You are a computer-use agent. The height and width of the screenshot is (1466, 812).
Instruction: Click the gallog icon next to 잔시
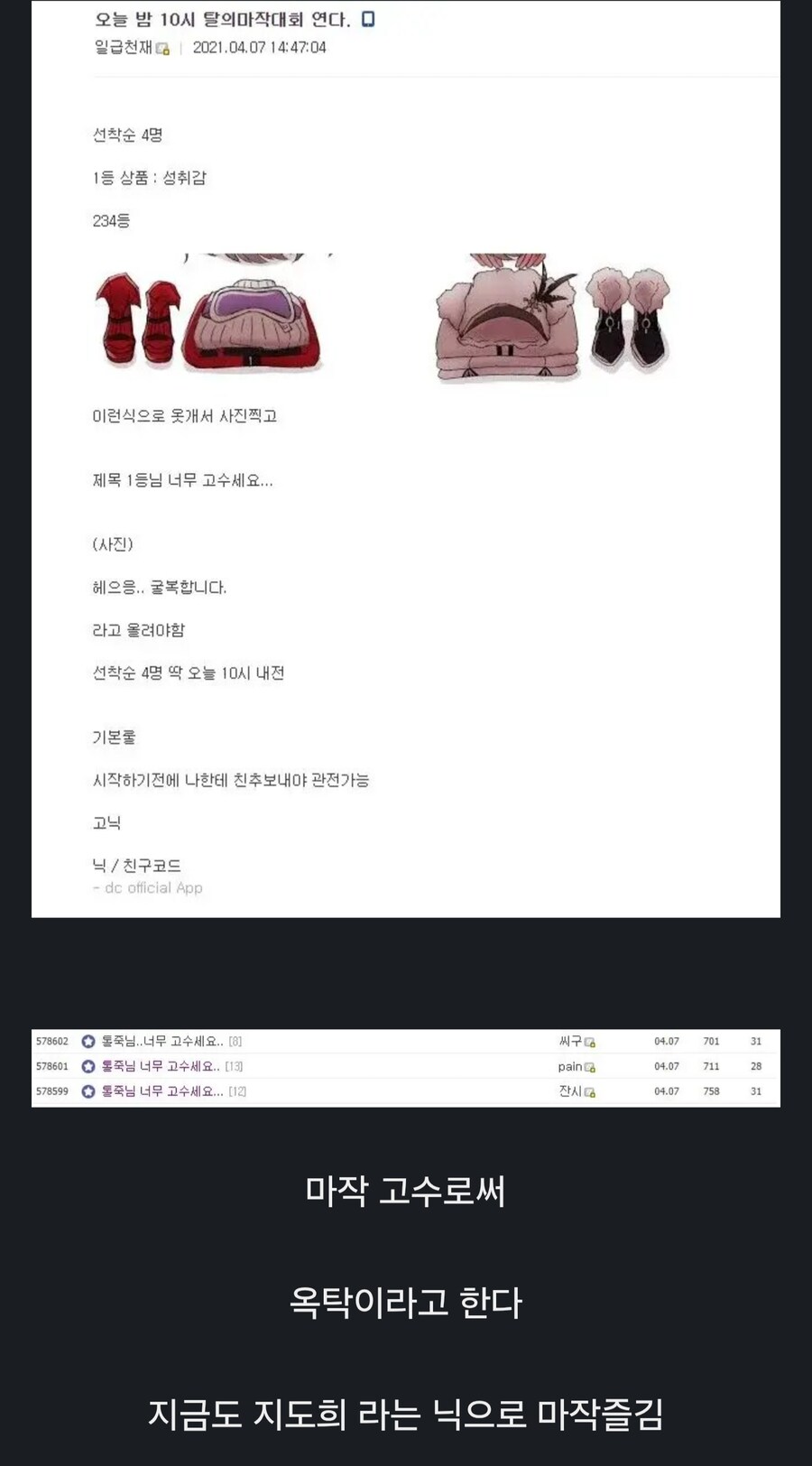click(591, 1090)
